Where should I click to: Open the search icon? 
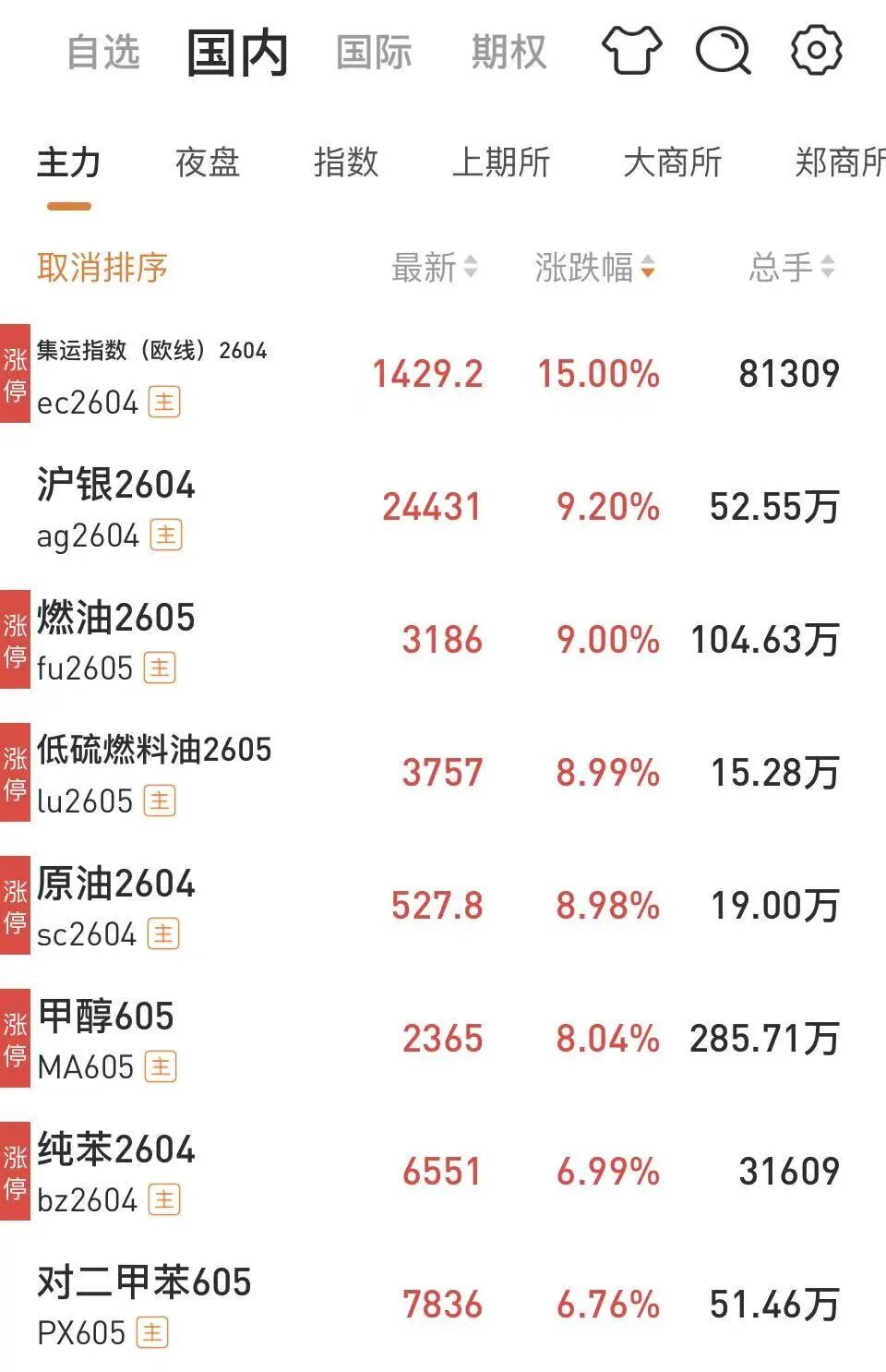click(723, 50)
